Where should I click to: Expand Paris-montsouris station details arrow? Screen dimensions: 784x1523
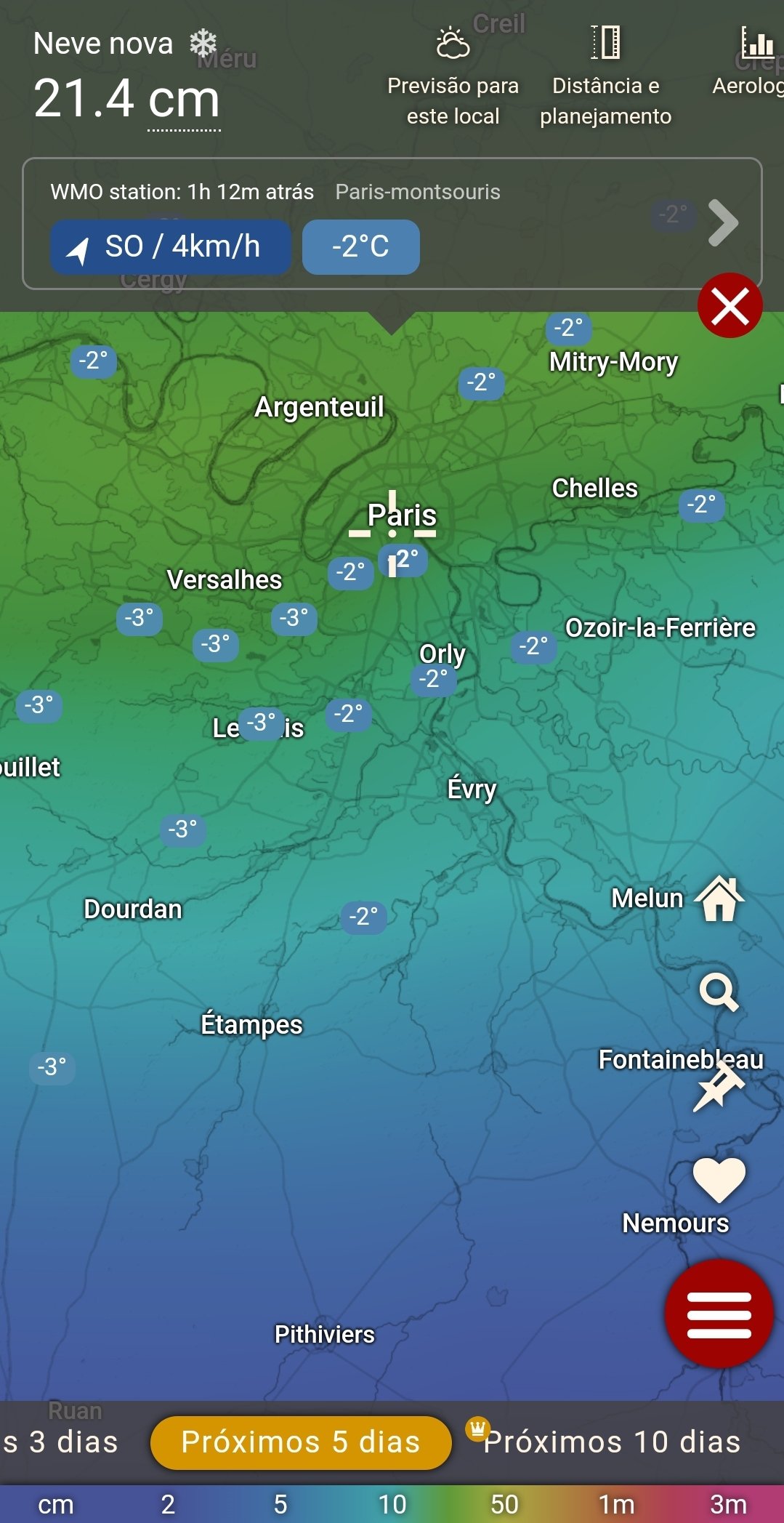[x=723, y=222]
